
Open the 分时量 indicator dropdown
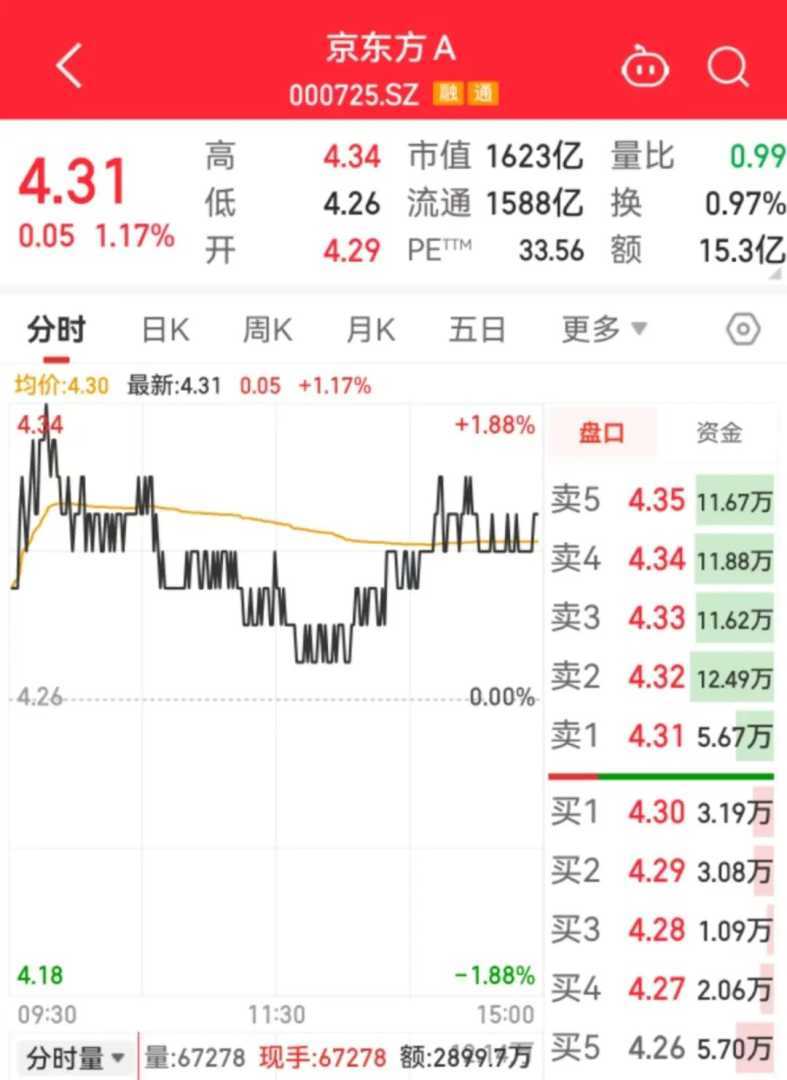75,1057
